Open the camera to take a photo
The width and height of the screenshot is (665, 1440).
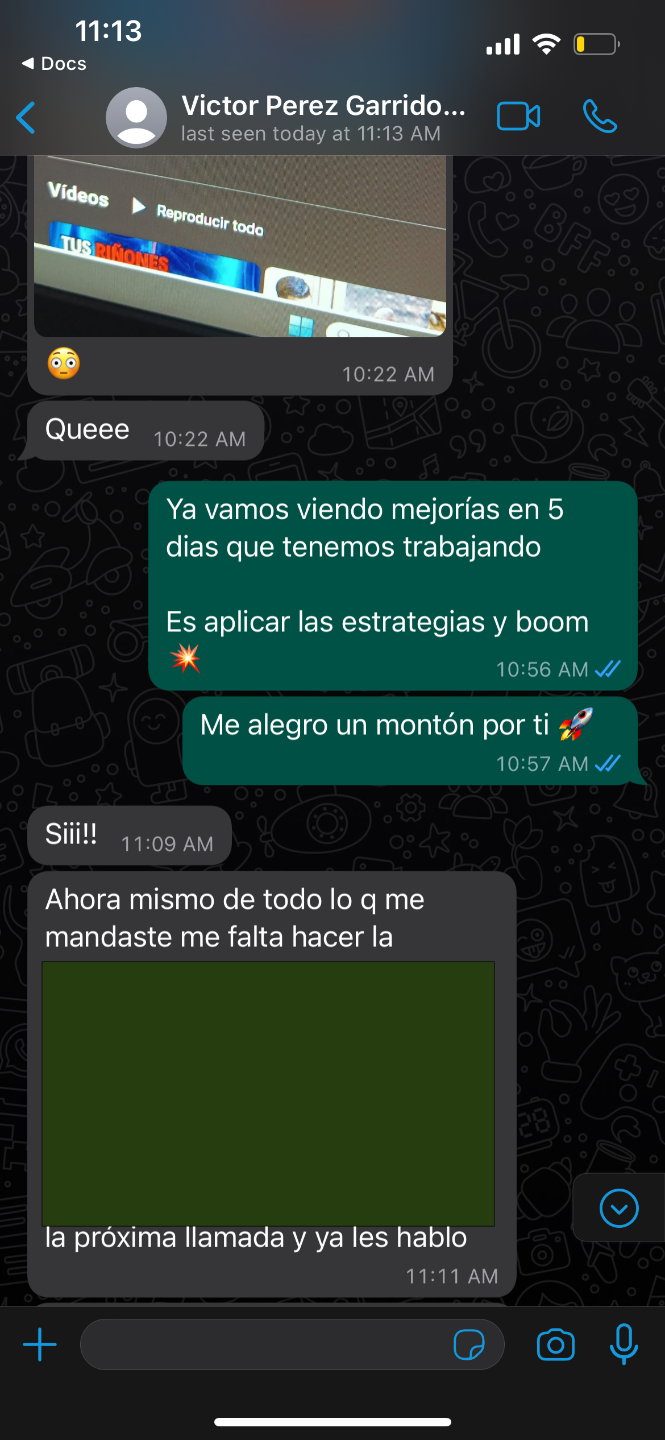556,1345
